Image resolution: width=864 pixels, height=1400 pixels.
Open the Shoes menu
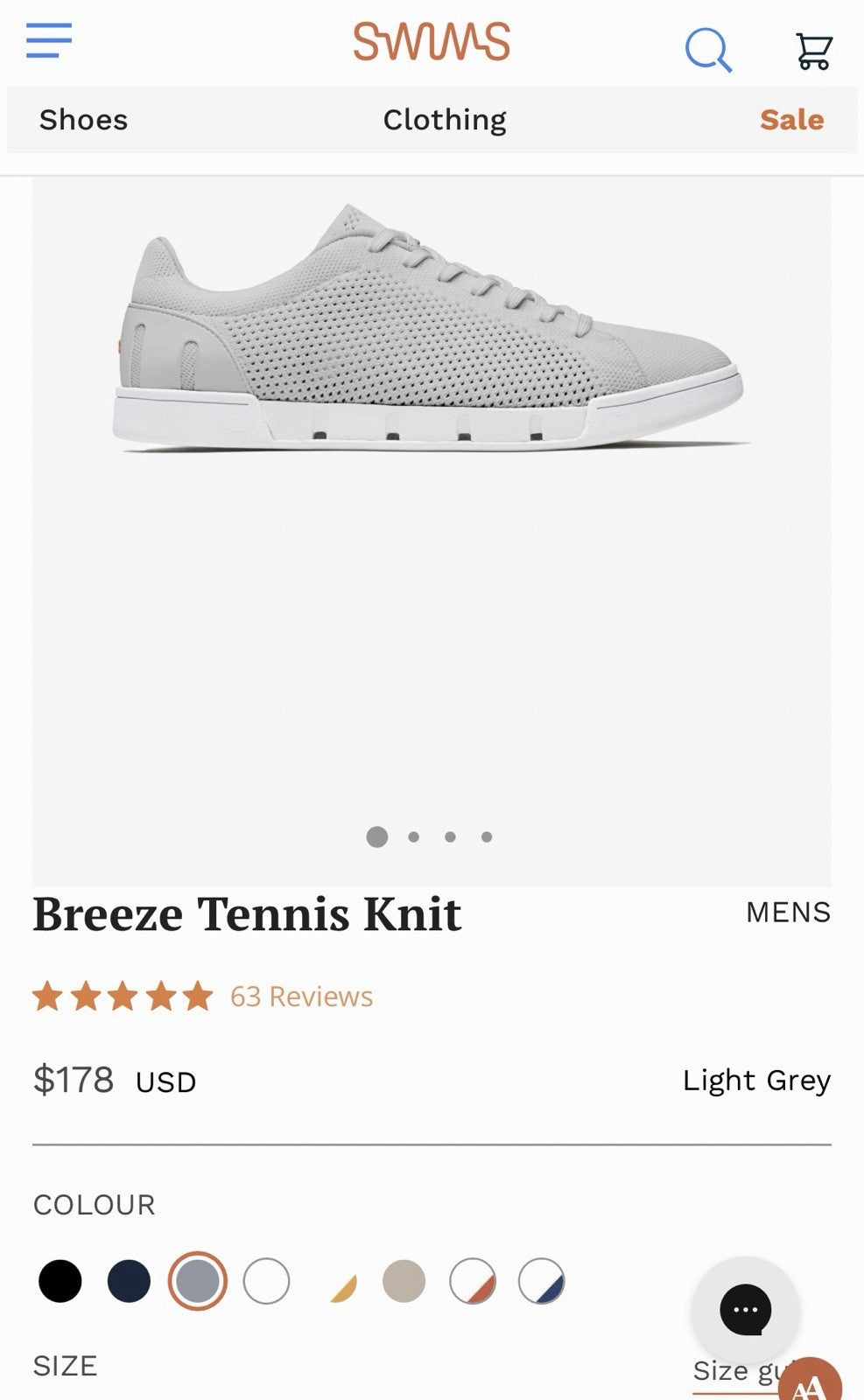pyautogui.click(x=83, y=120)
